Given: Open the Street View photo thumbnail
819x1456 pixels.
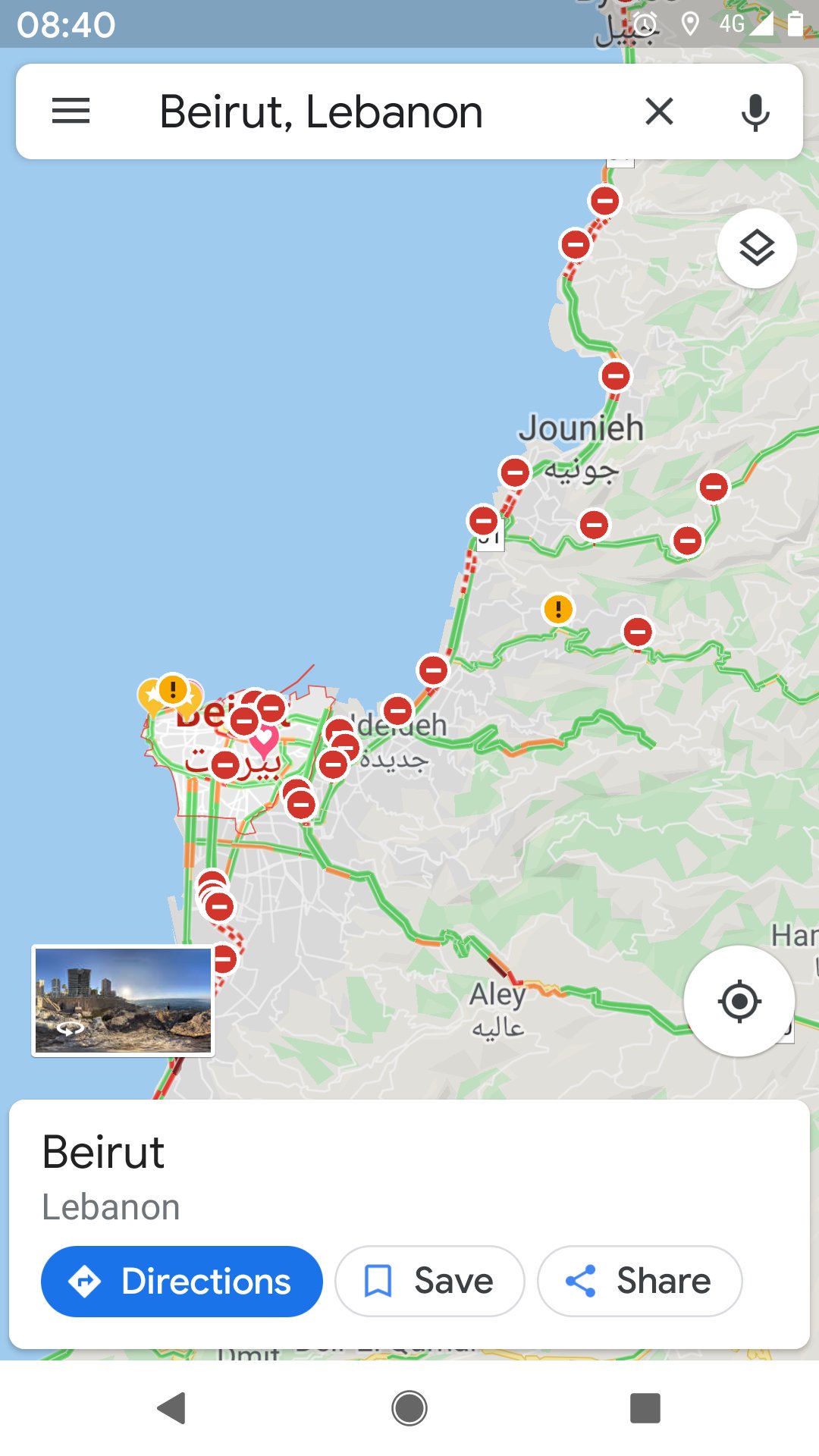Looking at the screenshot, I should point(123,1000).
